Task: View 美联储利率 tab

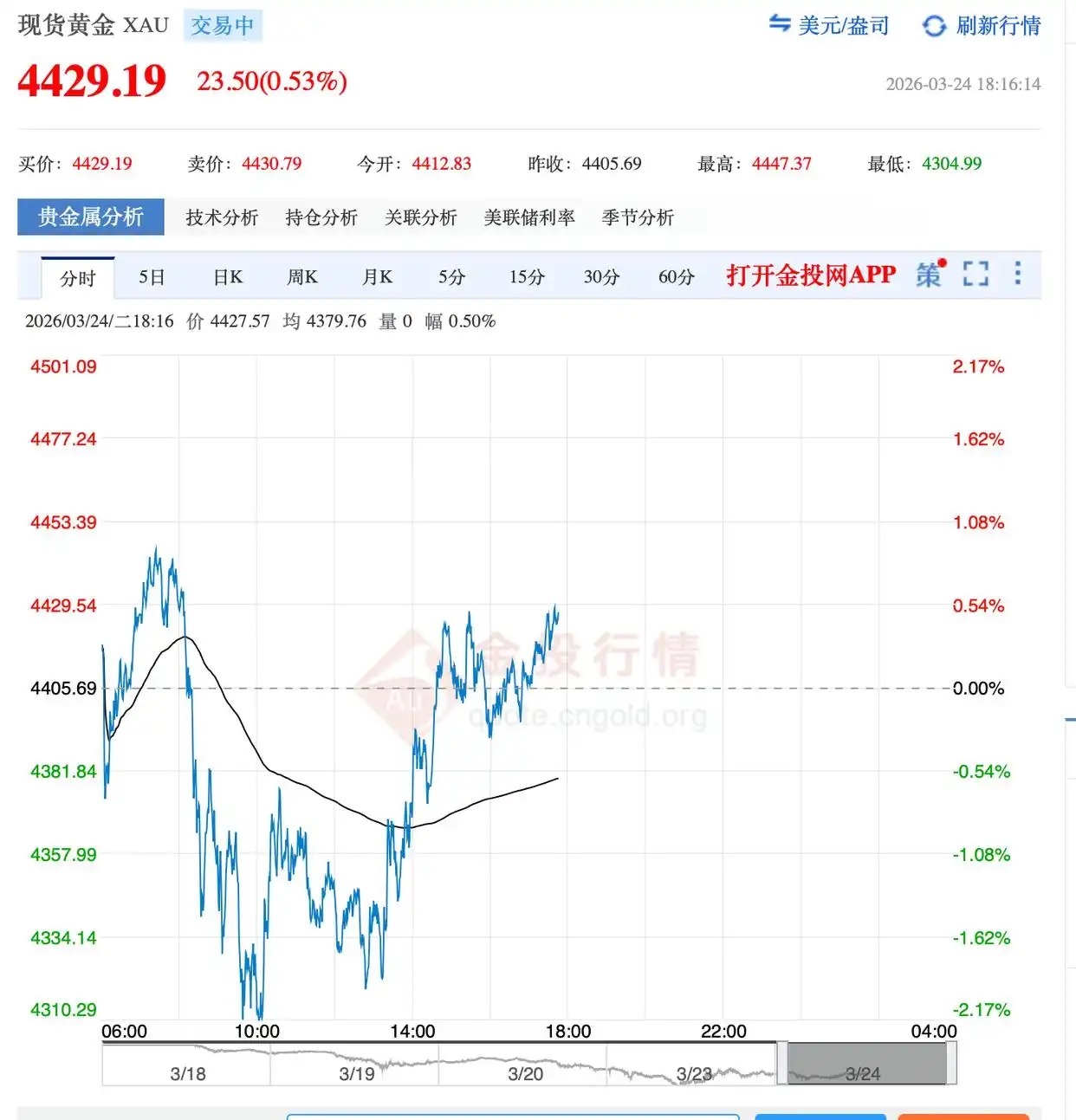Action: pos(529,217)
